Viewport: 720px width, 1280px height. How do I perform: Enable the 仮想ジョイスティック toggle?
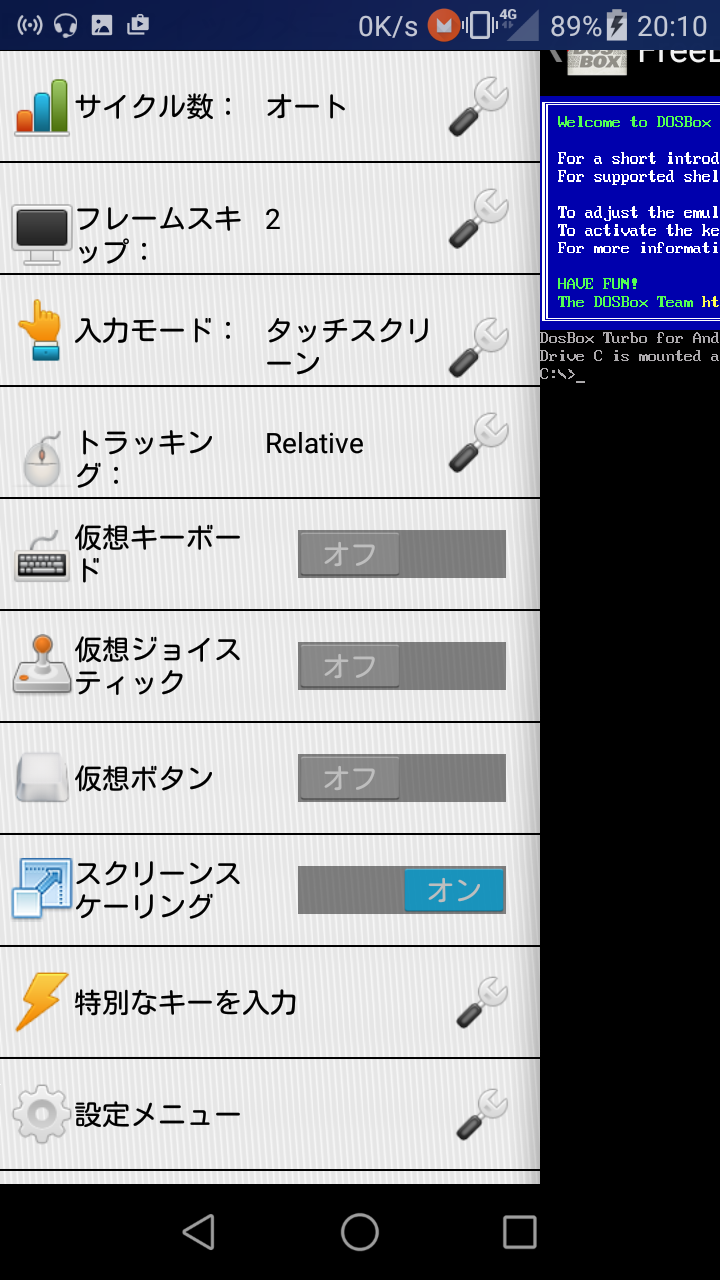point(401,666)
